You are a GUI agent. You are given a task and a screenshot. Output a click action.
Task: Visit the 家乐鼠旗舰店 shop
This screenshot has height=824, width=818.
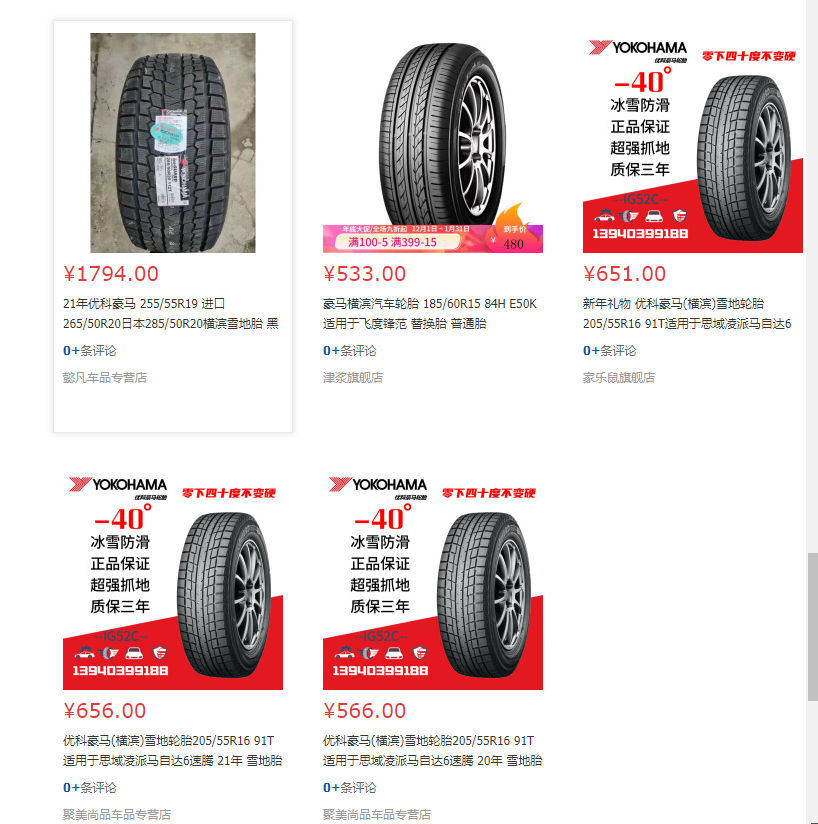[x=619, y=378]
